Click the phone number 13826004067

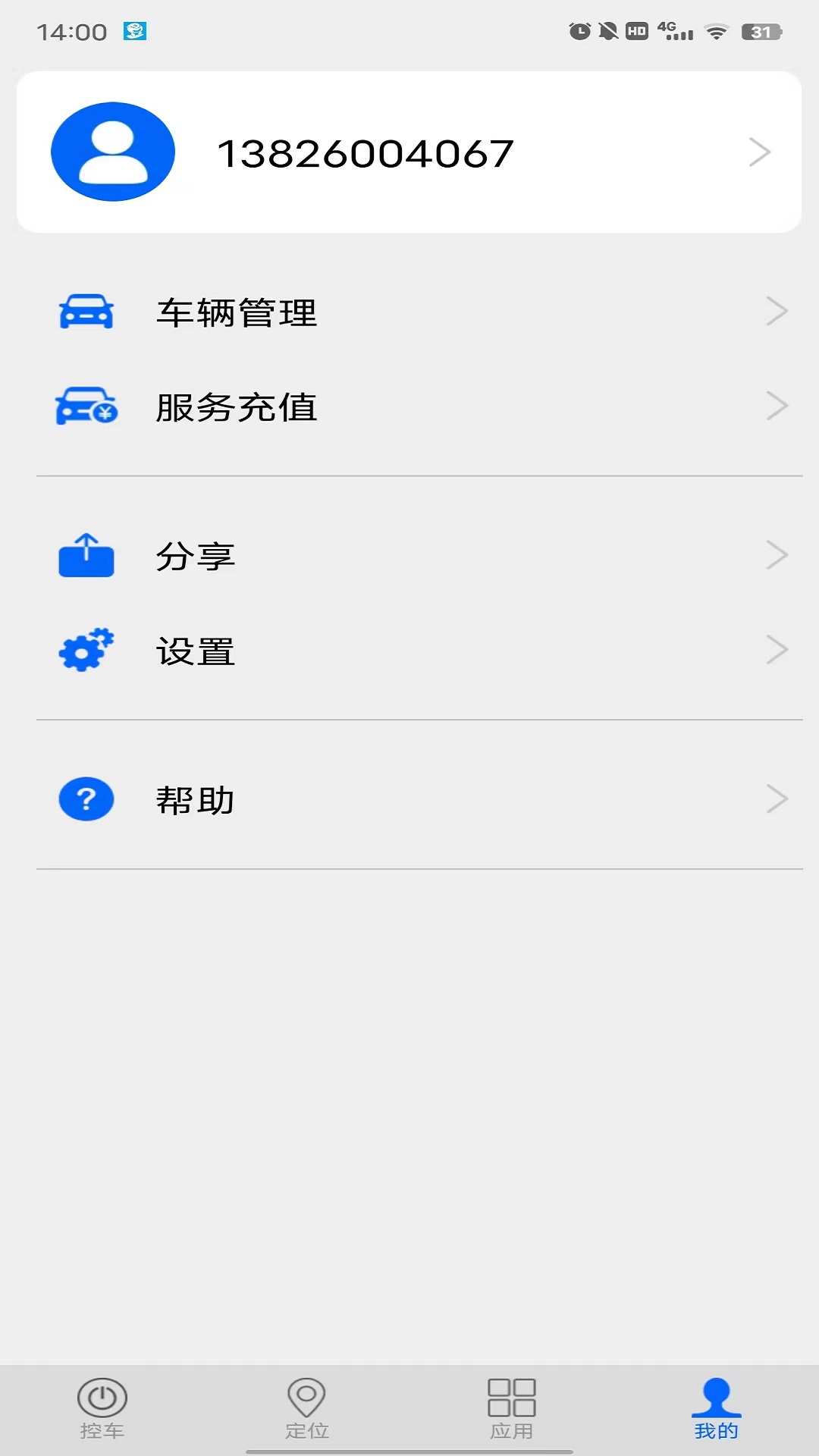(367, 151)
